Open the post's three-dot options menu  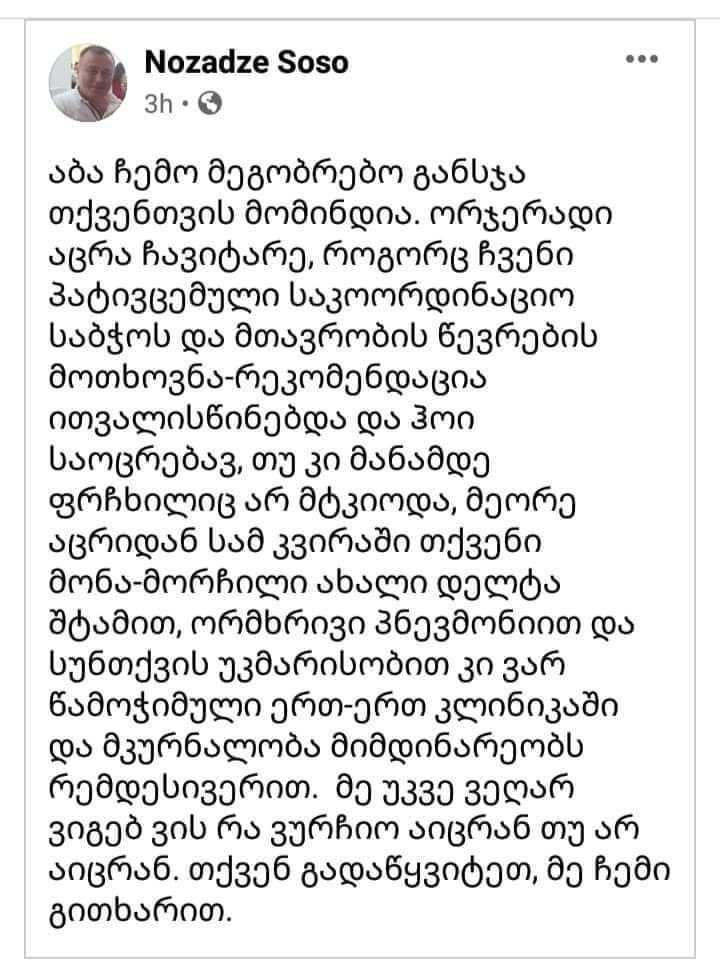point(641,59)
